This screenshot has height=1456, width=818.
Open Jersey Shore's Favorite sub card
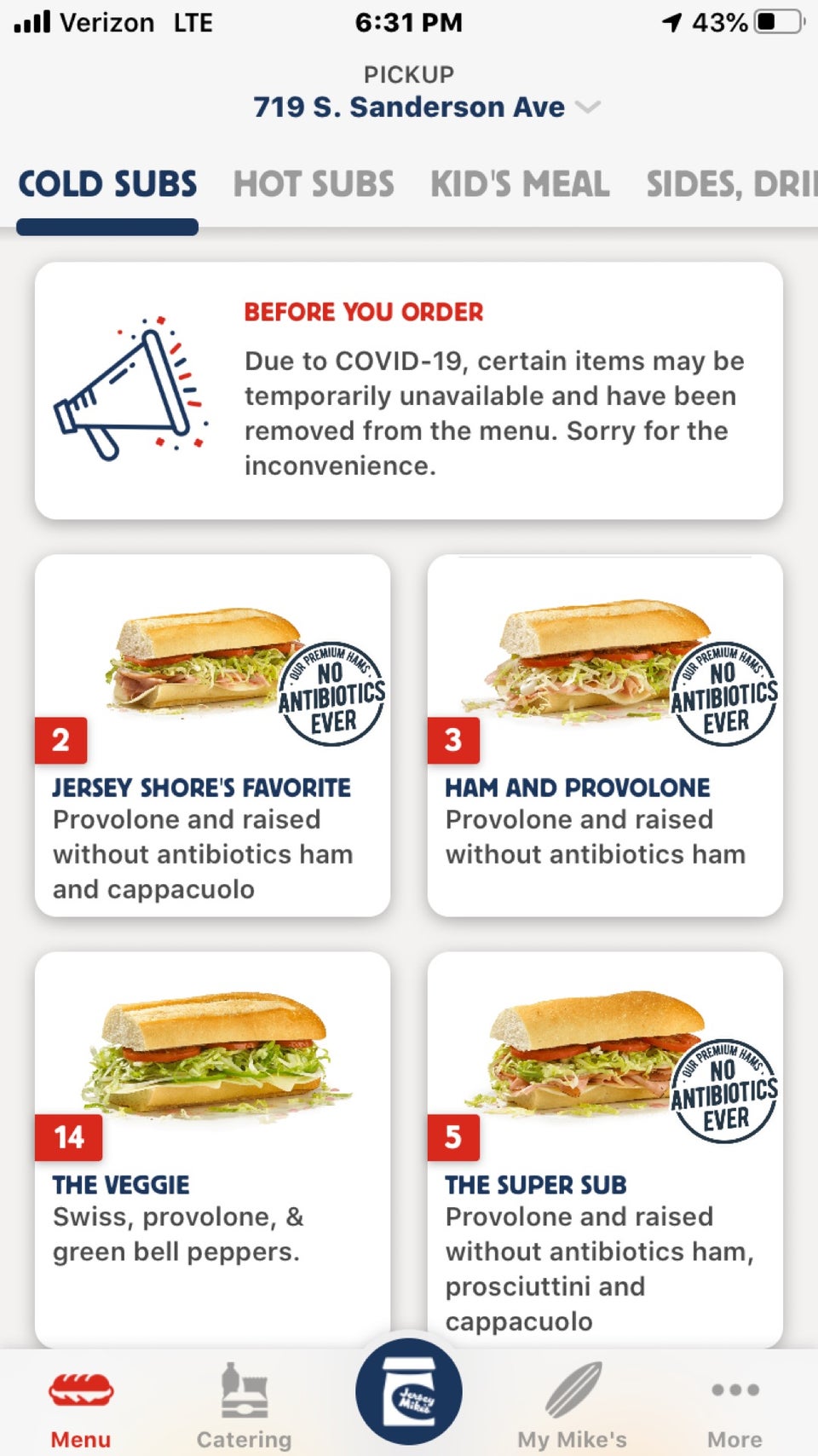click(x=212, y=735)
